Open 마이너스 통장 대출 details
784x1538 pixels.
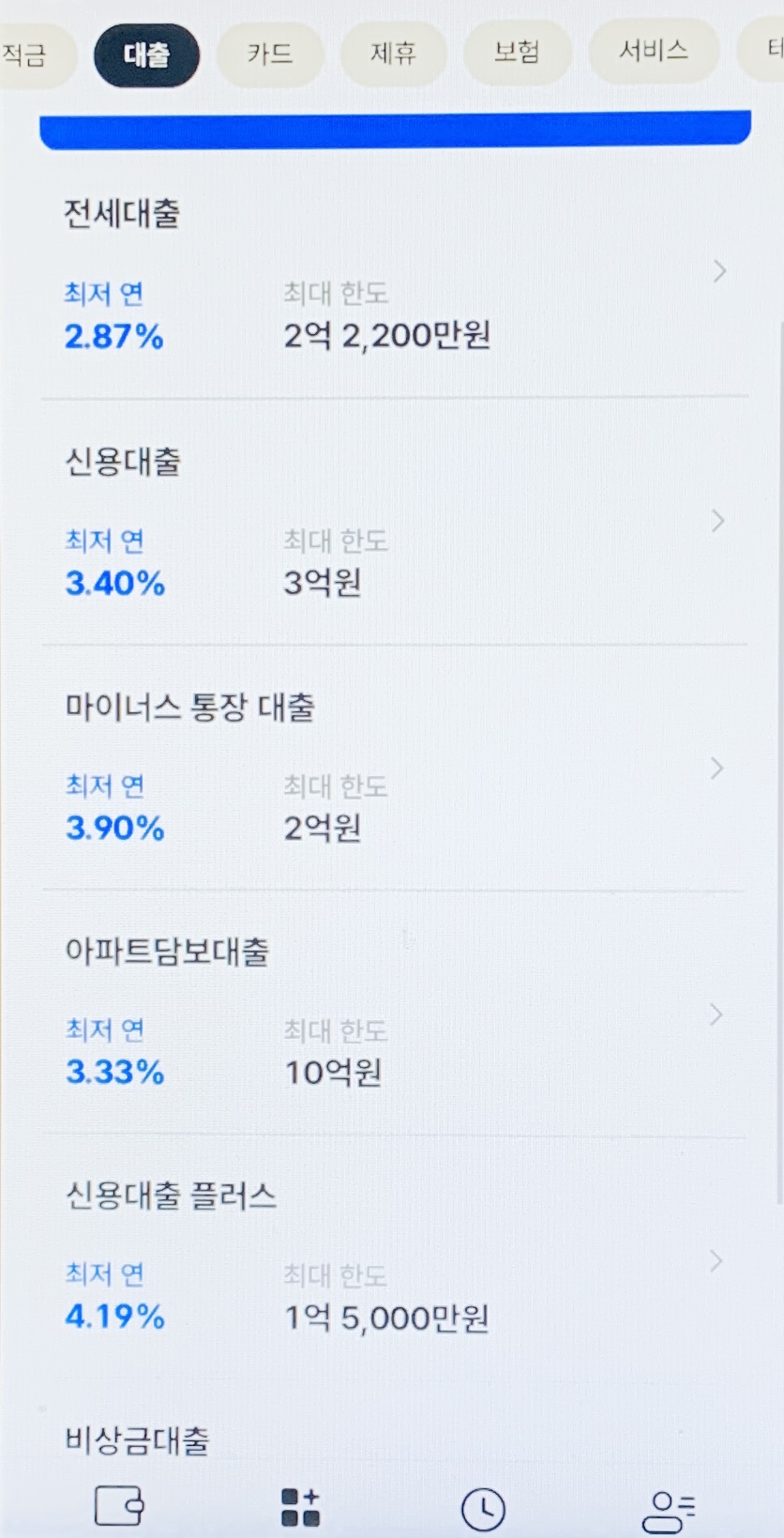394,769
